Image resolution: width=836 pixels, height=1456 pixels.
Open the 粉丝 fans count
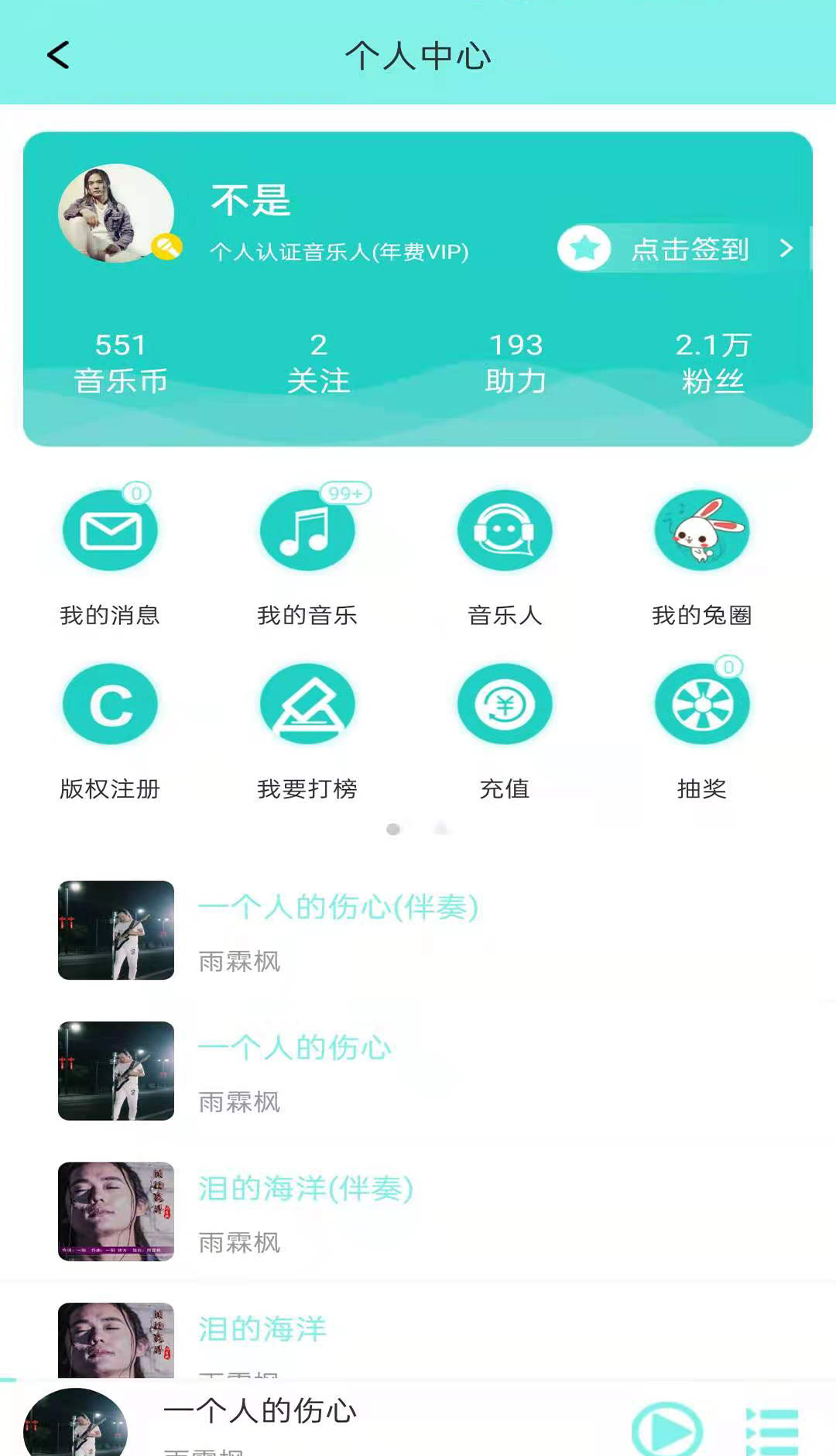click(714, 360)
